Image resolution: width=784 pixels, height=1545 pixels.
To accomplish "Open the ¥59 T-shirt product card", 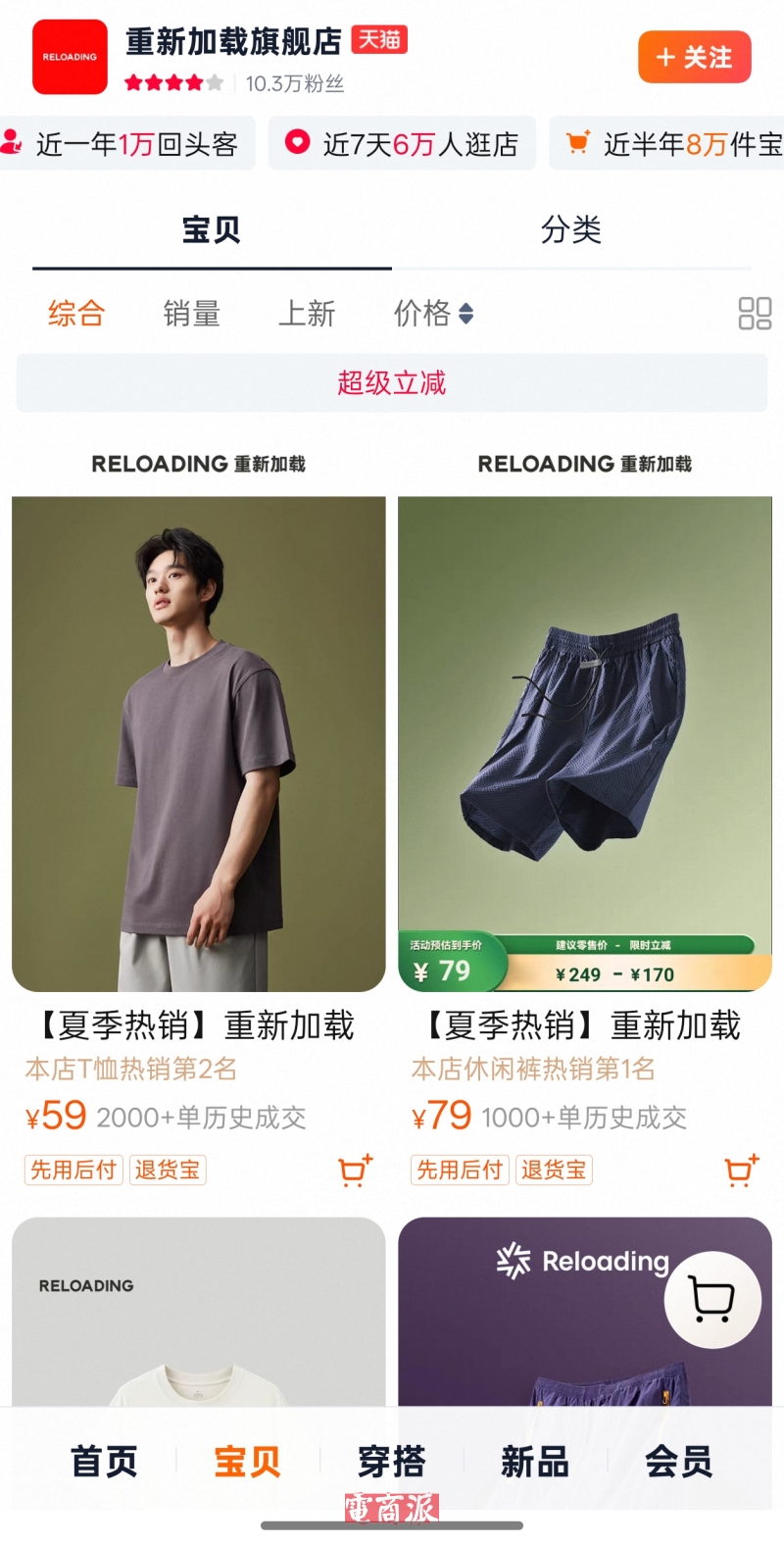I will (199, 743).
